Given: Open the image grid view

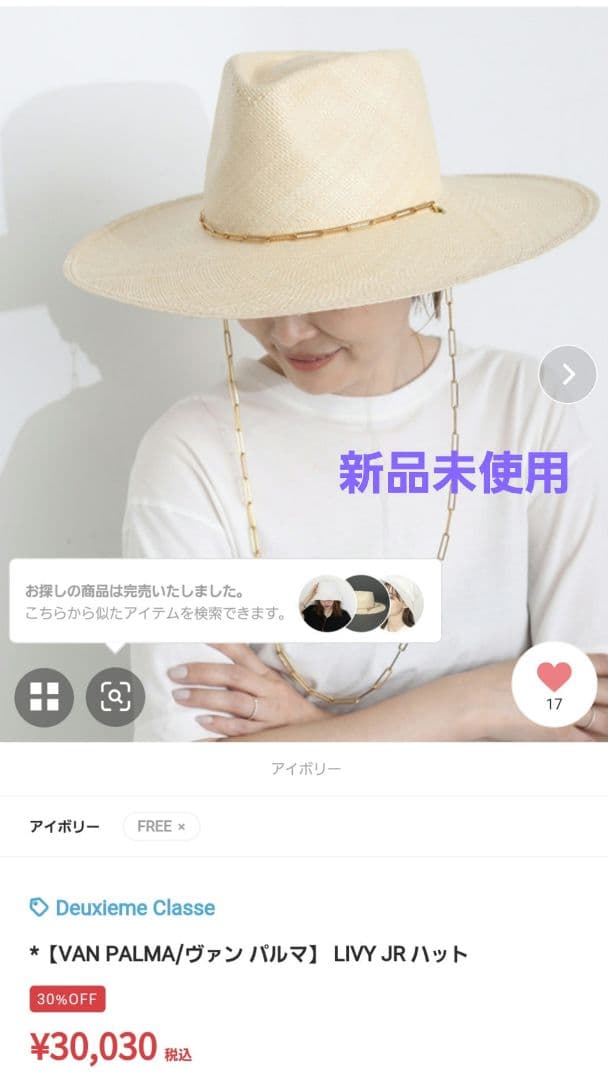Looking at the screenshot, I should point(44,696).
